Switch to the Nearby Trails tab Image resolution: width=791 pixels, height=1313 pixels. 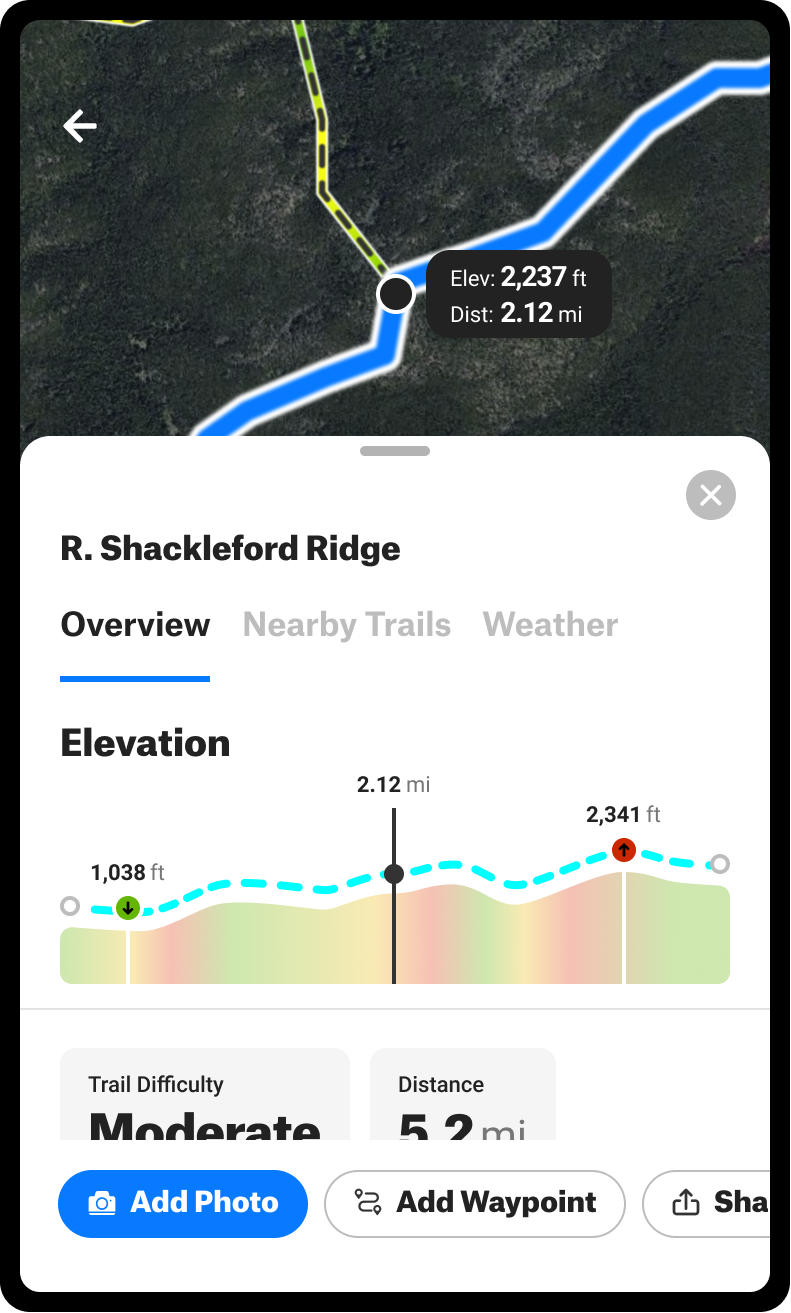[x=347, y=625]
